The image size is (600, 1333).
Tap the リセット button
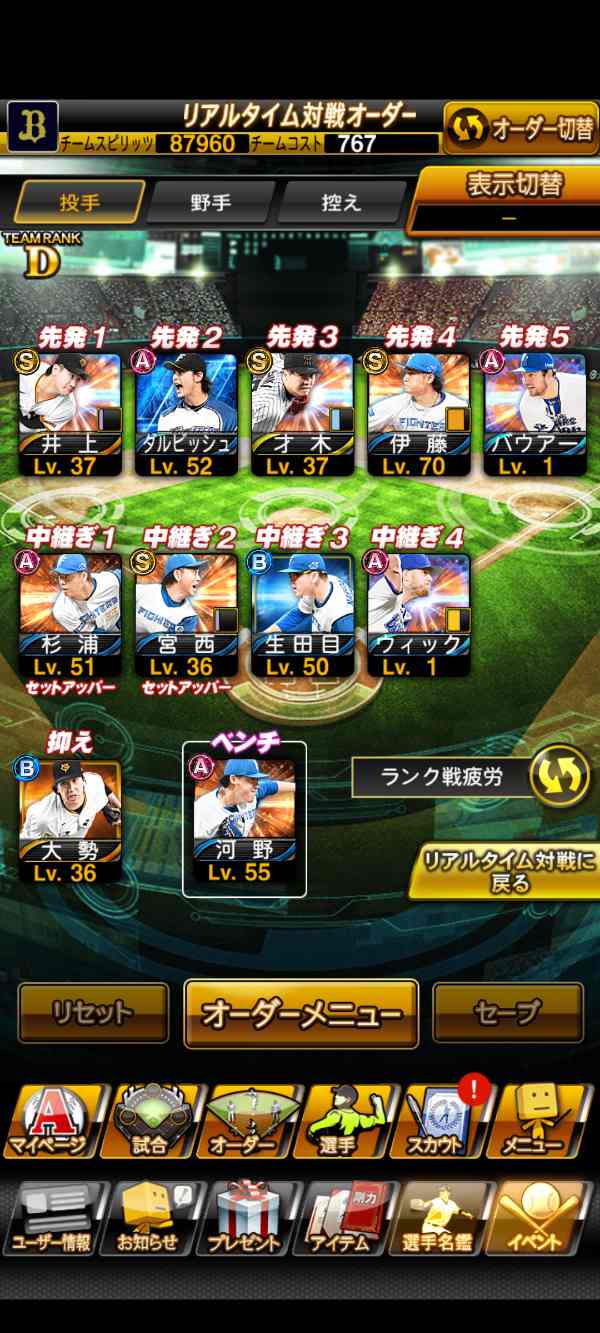coord(93,1012)
